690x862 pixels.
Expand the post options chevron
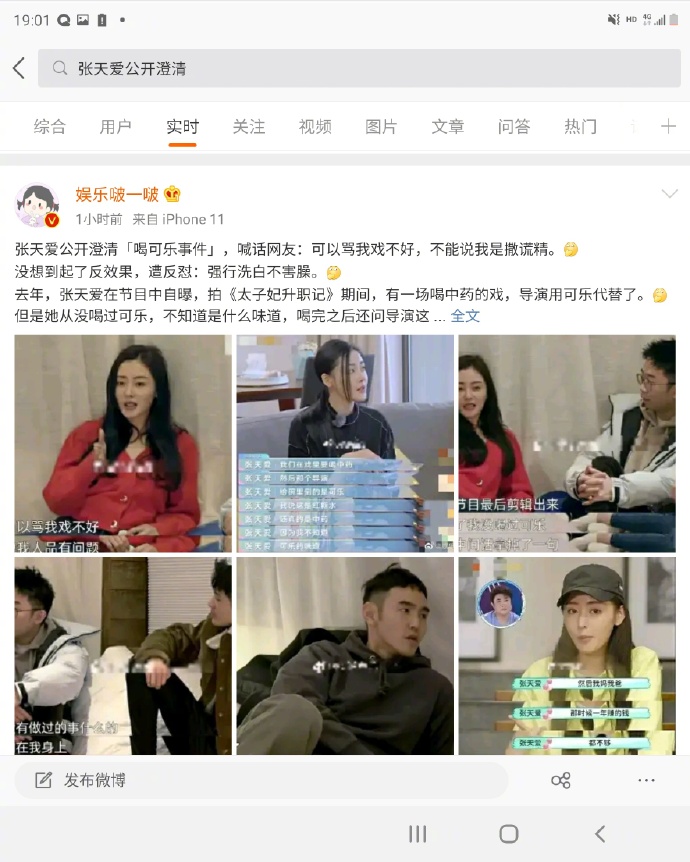coord(669,194)
